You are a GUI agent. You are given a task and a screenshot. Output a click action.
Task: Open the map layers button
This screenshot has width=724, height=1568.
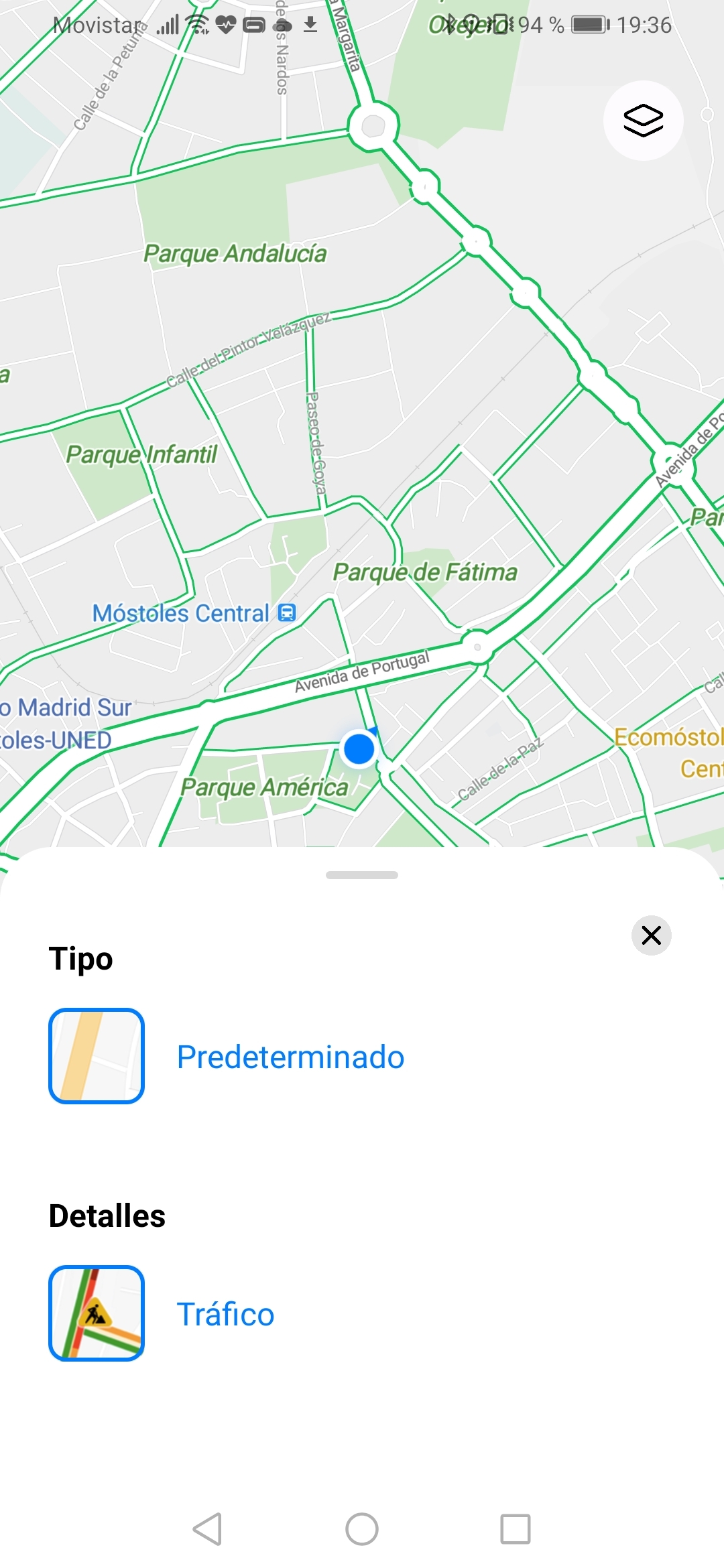pos(643,121)
